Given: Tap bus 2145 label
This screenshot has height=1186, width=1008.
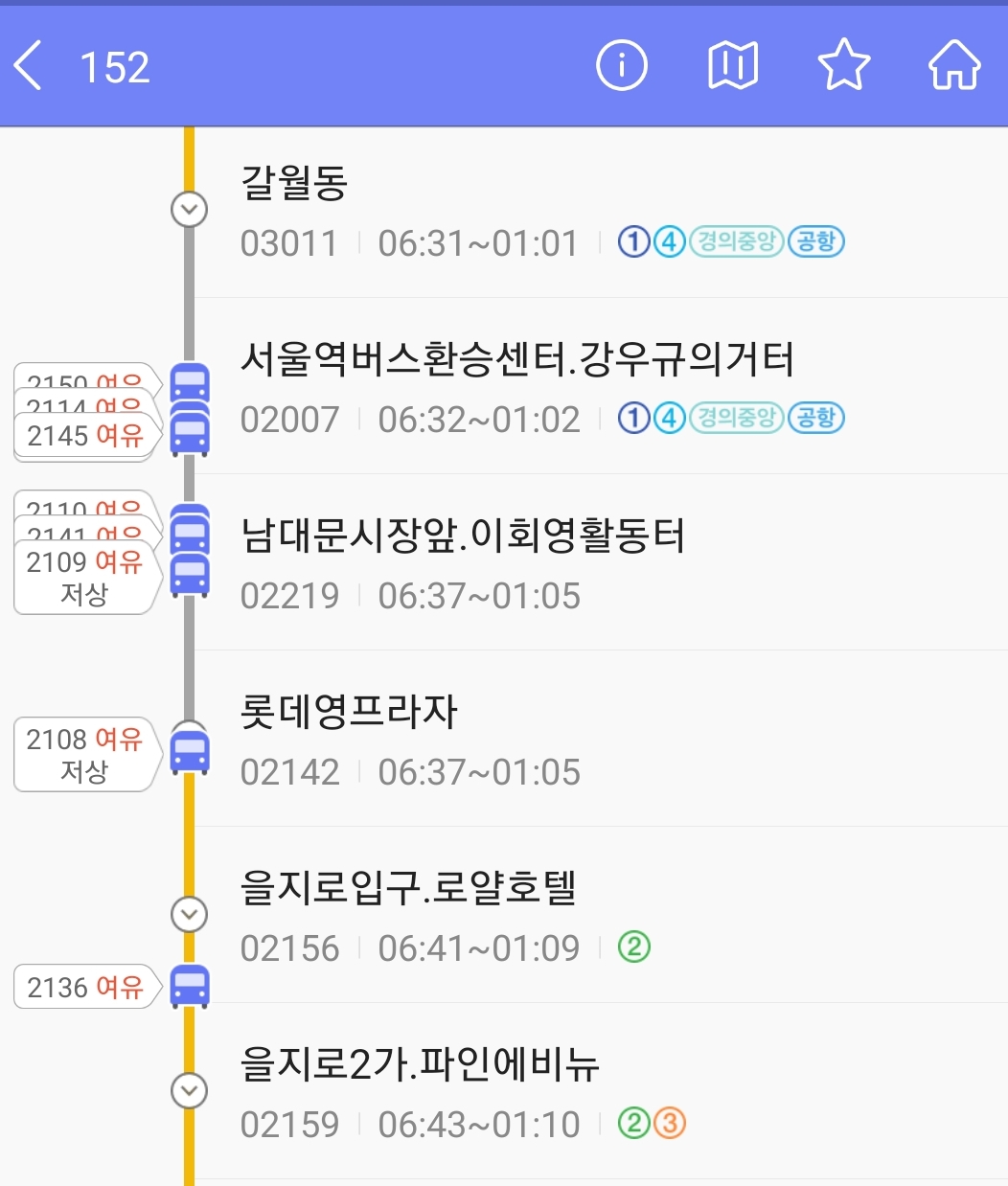Looking at the screenshot, I should pos(86,436).
